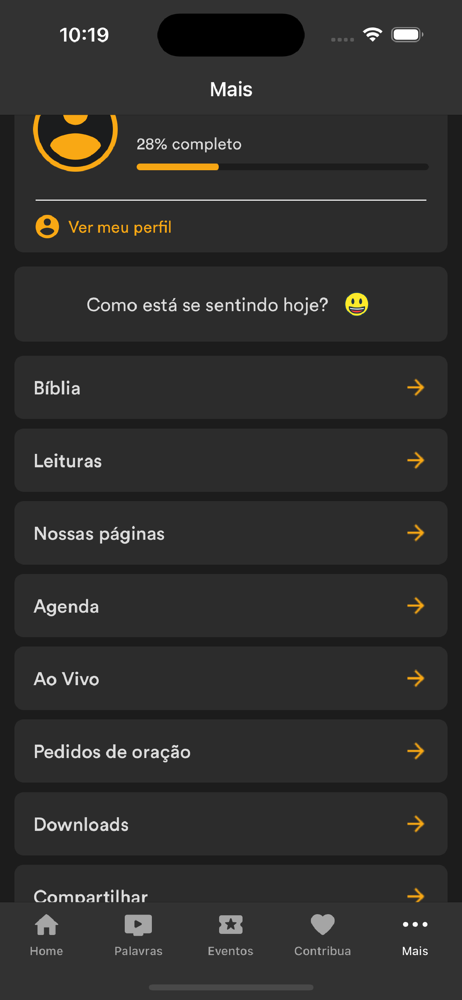
Task: Select the Compartilhar row
Action: coord(231,884)
